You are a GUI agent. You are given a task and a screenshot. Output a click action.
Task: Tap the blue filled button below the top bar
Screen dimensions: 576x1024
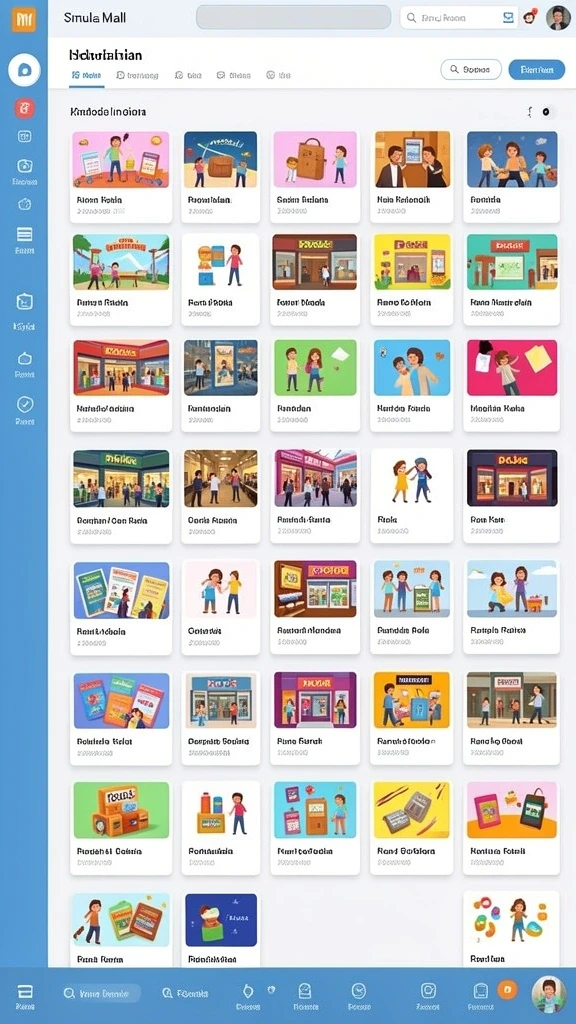[x=536, y=69]
